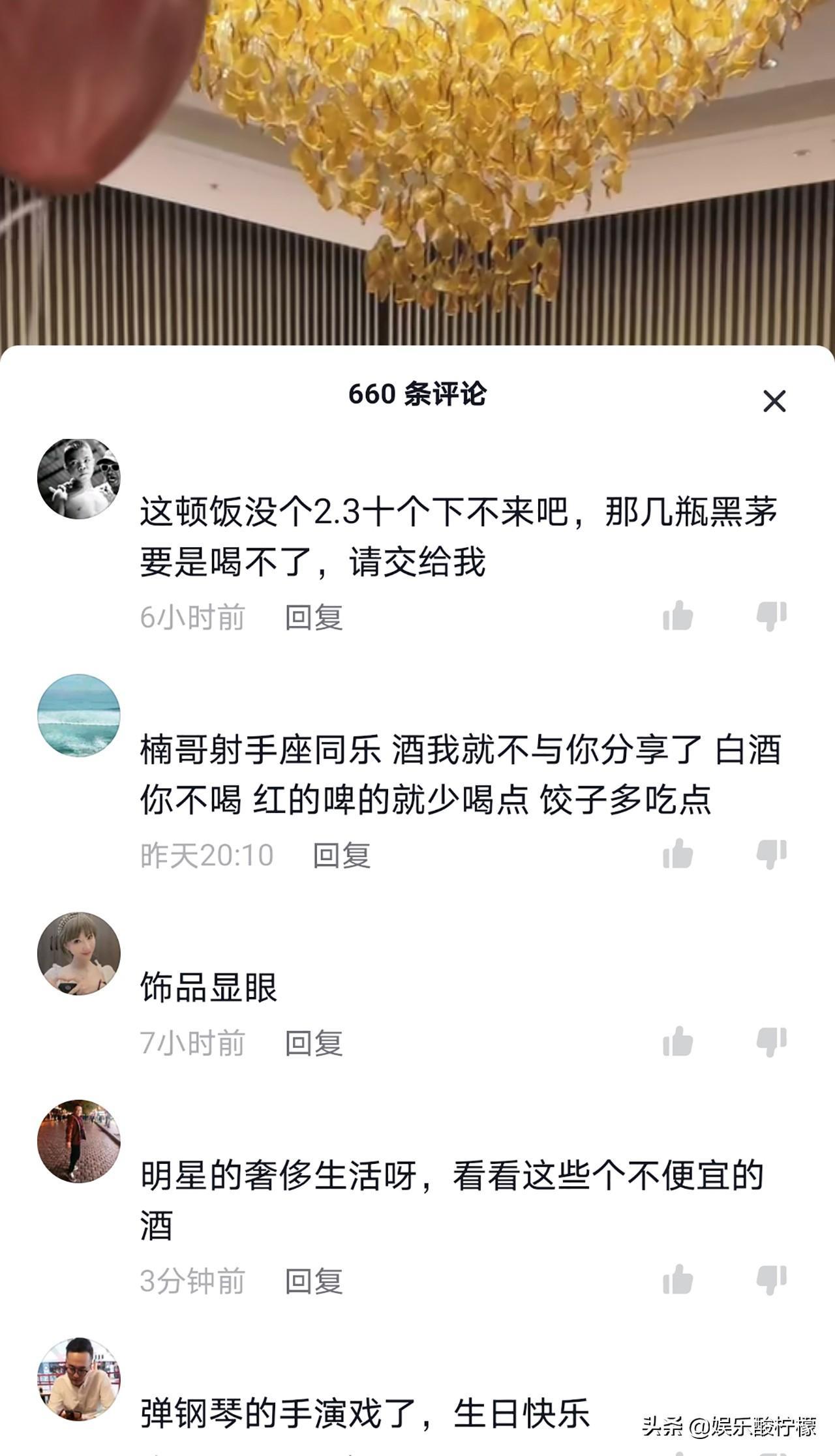Like the 饰品显眼 comment
The height and width of the screenshot is (1456, 835).
click(678, 1042)
